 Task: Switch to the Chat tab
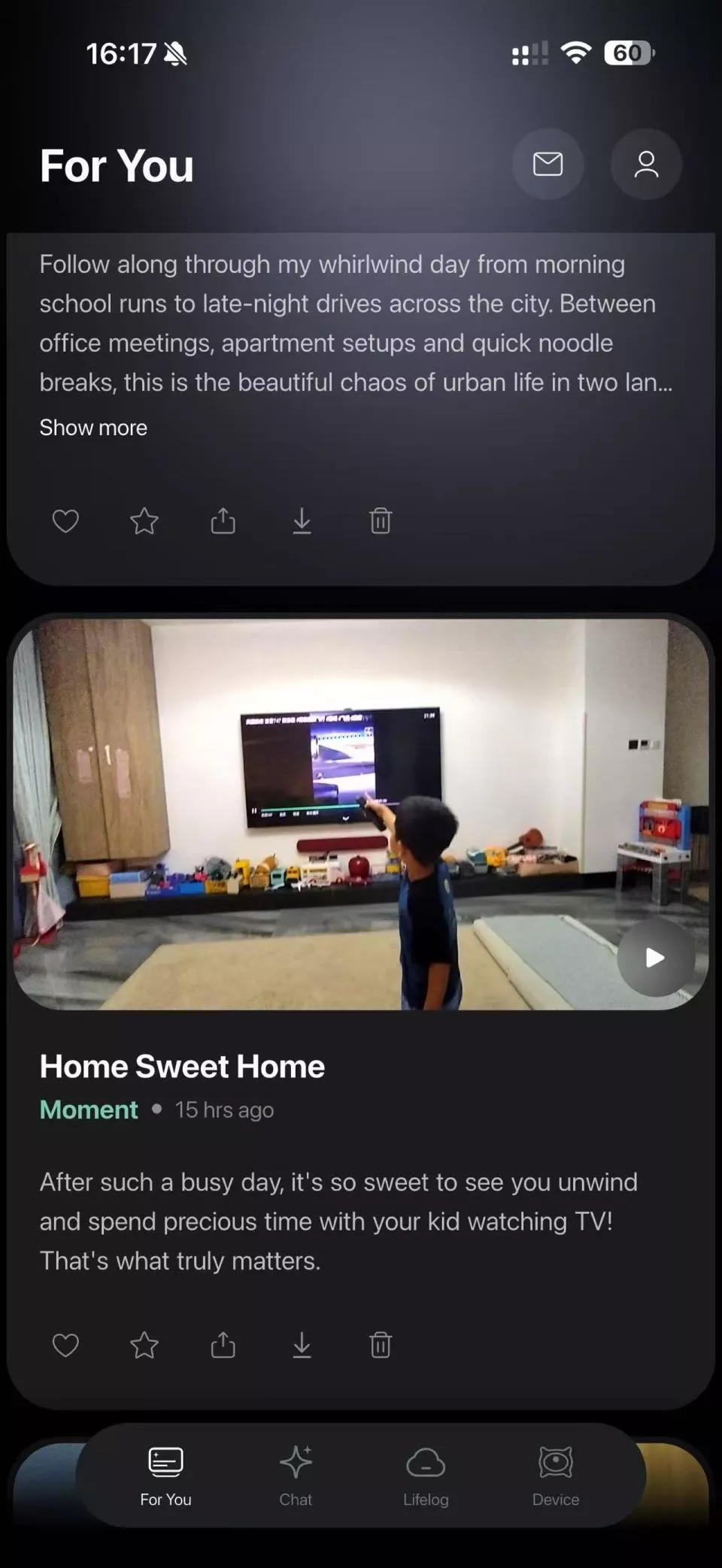click(296, 1476)
